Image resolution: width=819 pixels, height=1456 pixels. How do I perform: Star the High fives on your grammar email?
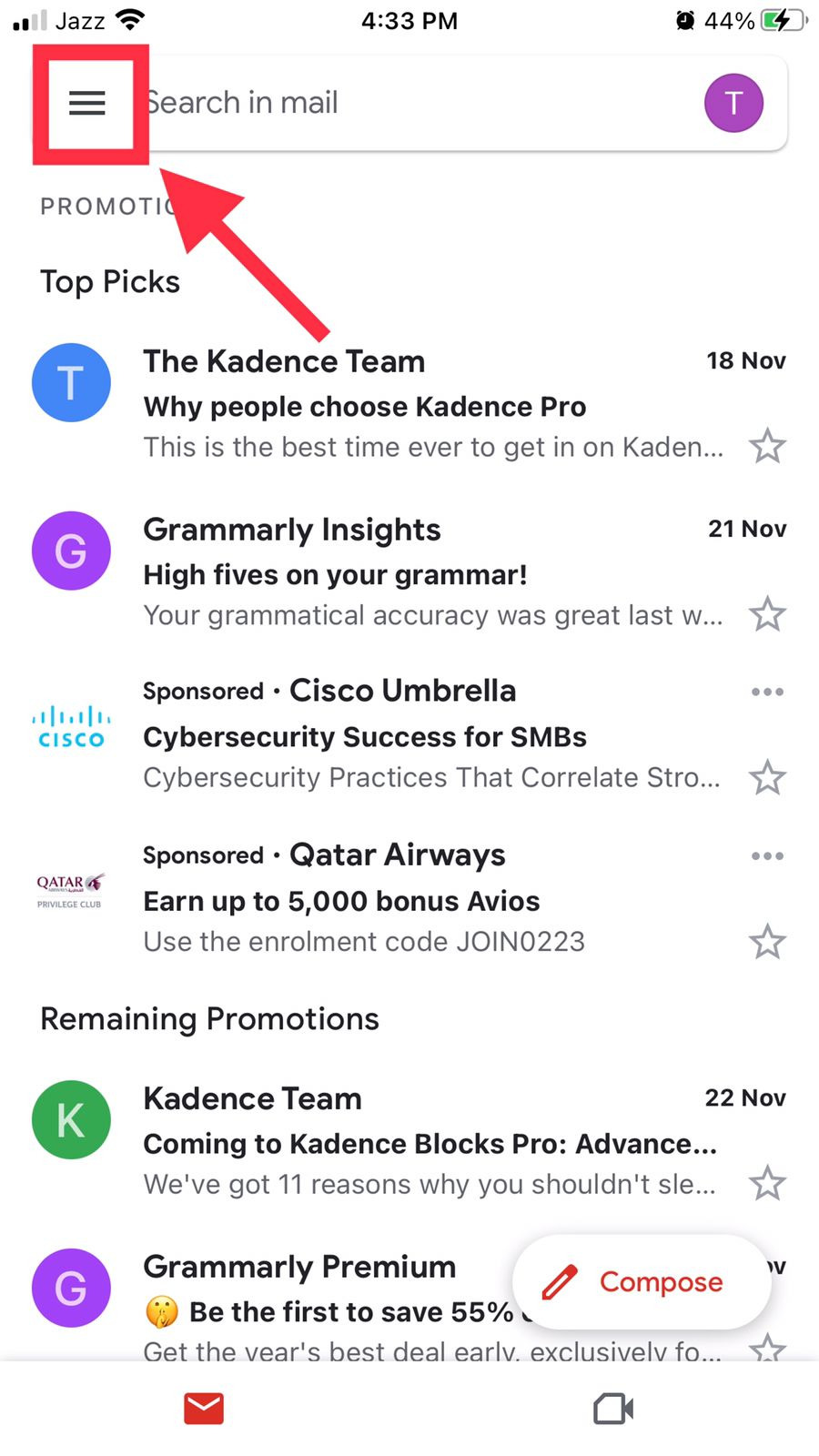coord(767,615)
